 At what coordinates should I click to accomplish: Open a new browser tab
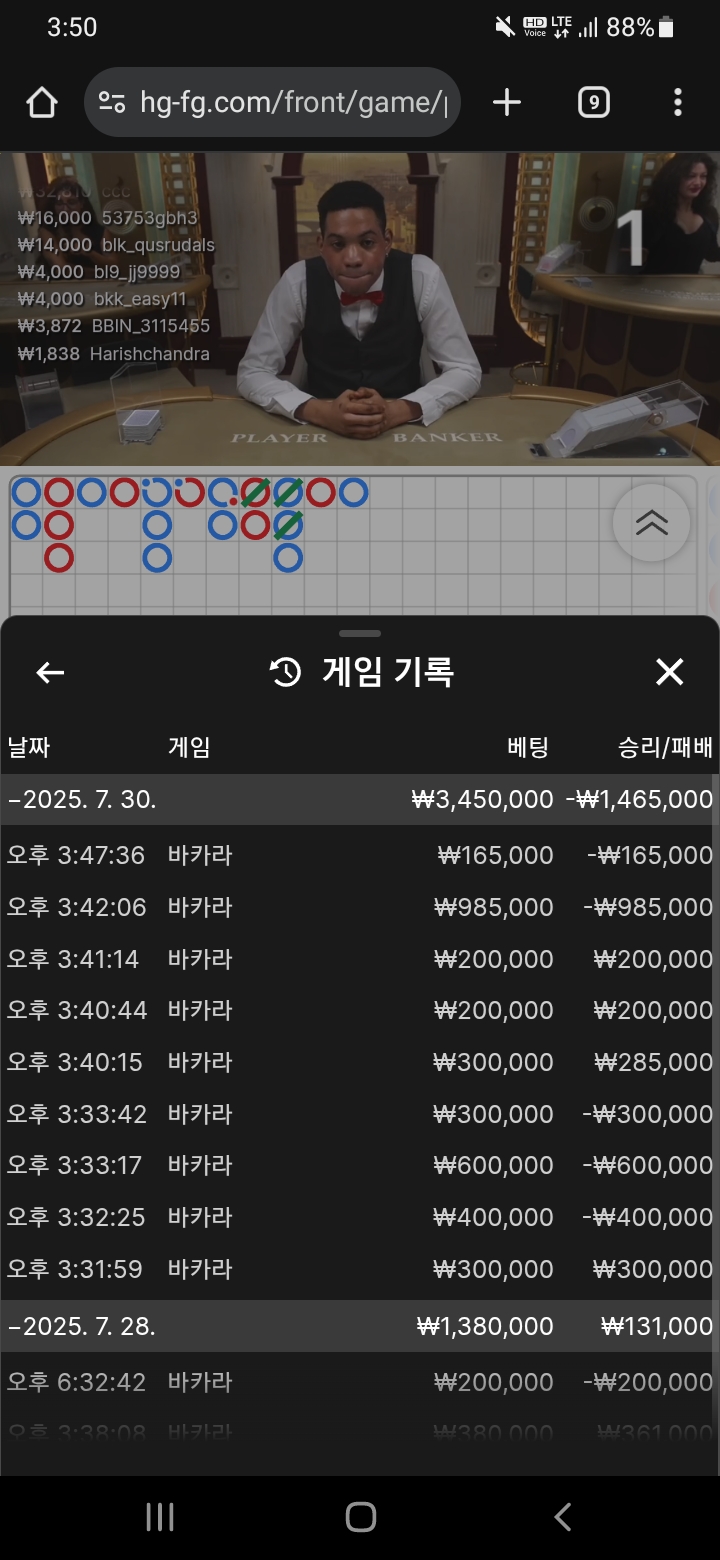(507, 102)
